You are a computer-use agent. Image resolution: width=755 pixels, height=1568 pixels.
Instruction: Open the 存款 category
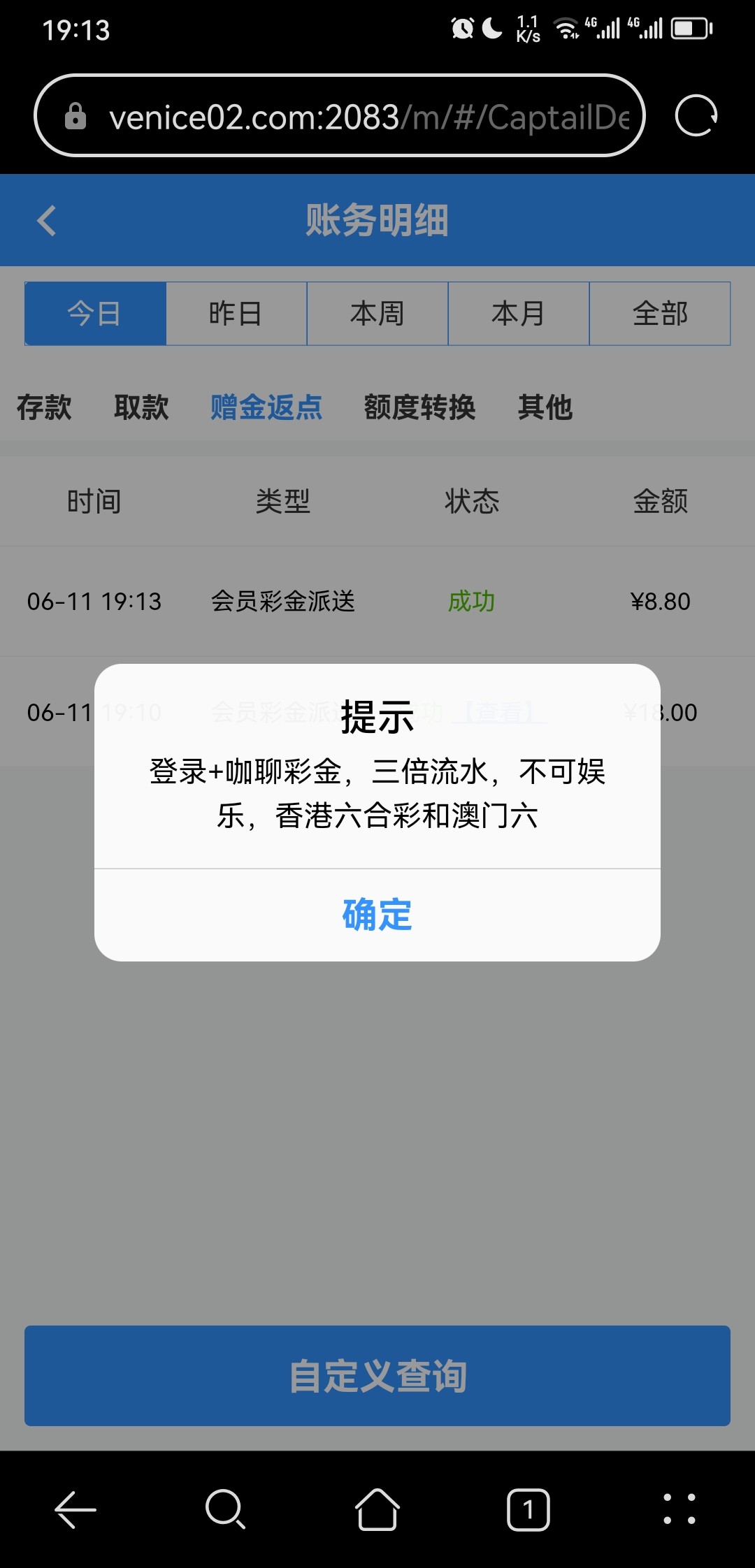(x=44, y=407)
